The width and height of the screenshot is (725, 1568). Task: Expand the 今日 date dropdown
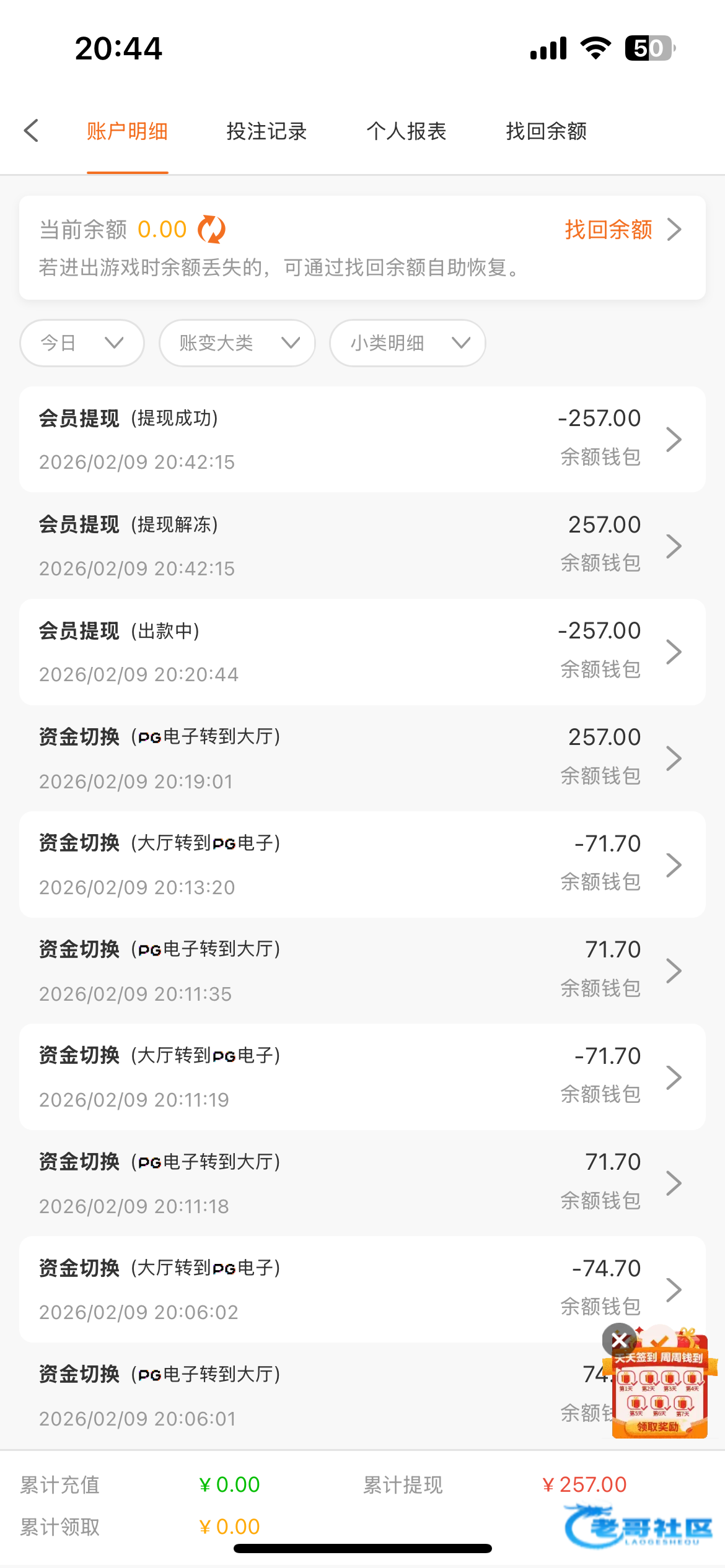pyautogui.click(x=82, y=343)
